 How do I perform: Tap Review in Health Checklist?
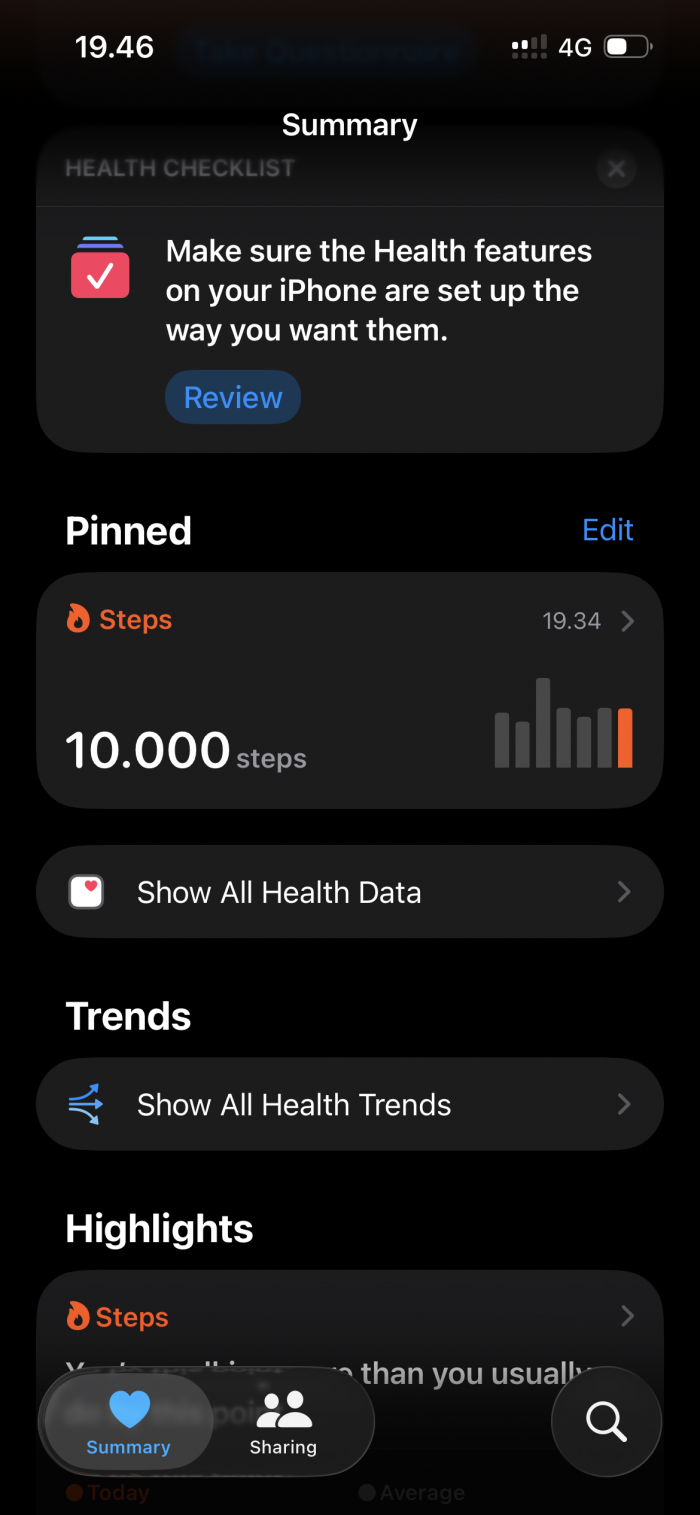[233, 398]
